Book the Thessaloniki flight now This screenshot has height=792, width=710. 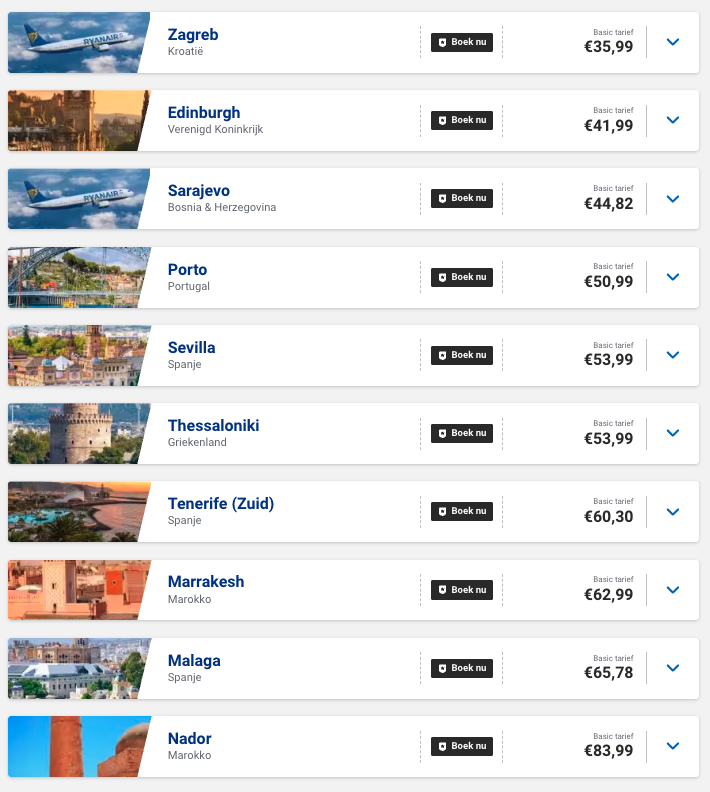(461, 433)
